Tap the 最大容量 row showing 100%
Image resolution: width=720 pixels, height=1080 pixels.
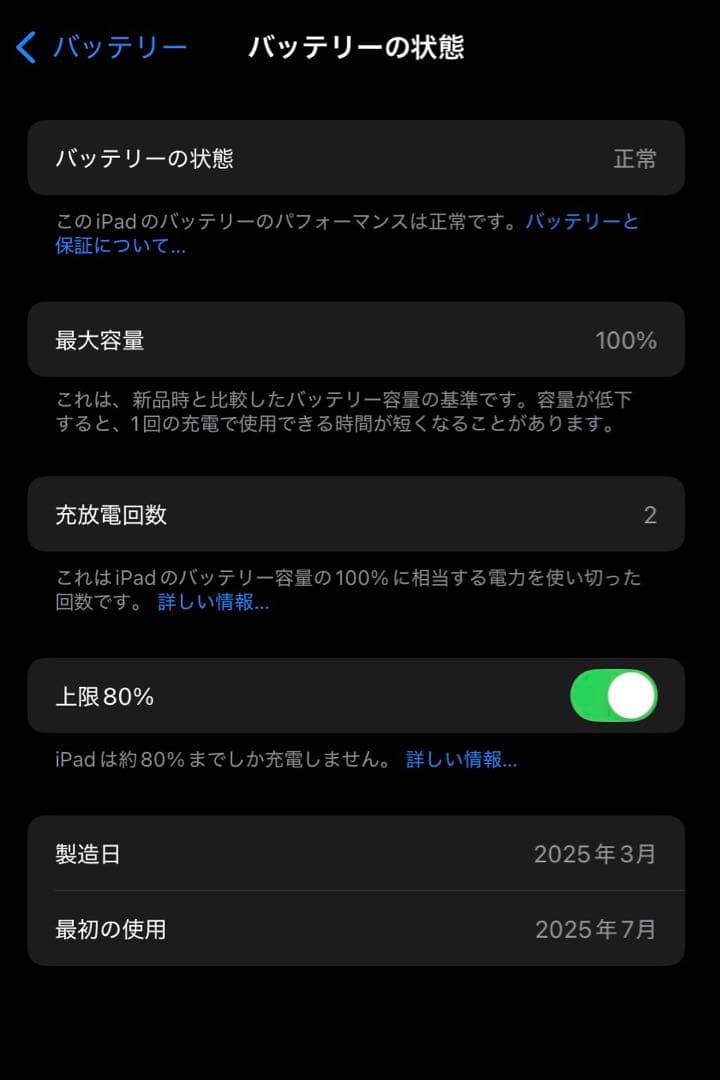pos(360,340)
